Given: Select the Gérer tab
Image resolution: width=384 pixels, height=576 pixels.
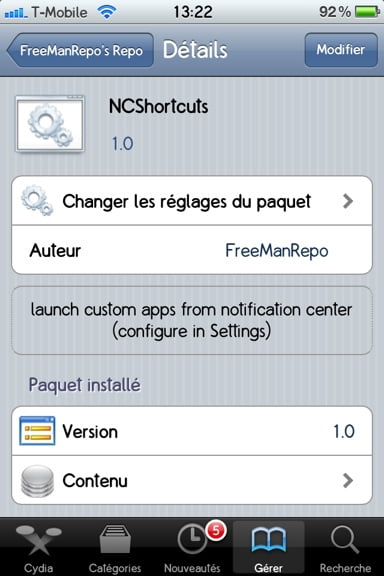Looking at the screenshot, I should 269,547.
